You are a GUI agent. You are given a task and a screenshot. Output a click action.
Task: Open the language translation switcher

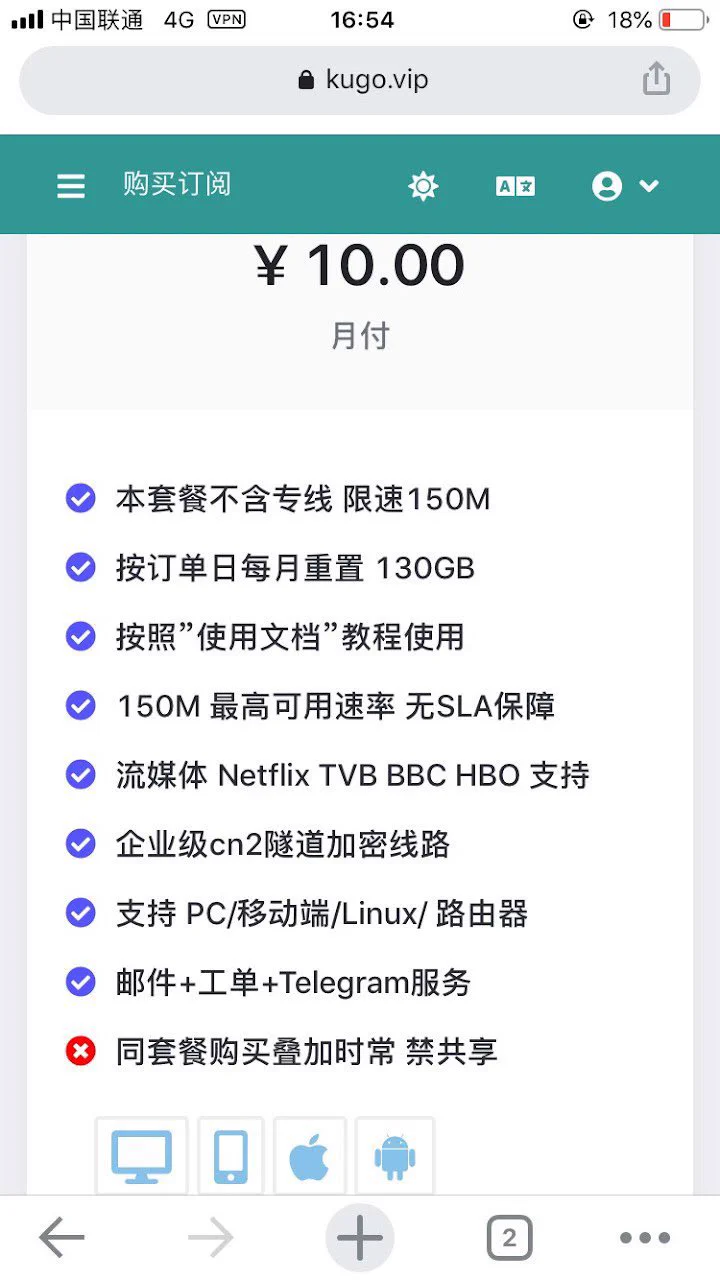click(515, 186)
